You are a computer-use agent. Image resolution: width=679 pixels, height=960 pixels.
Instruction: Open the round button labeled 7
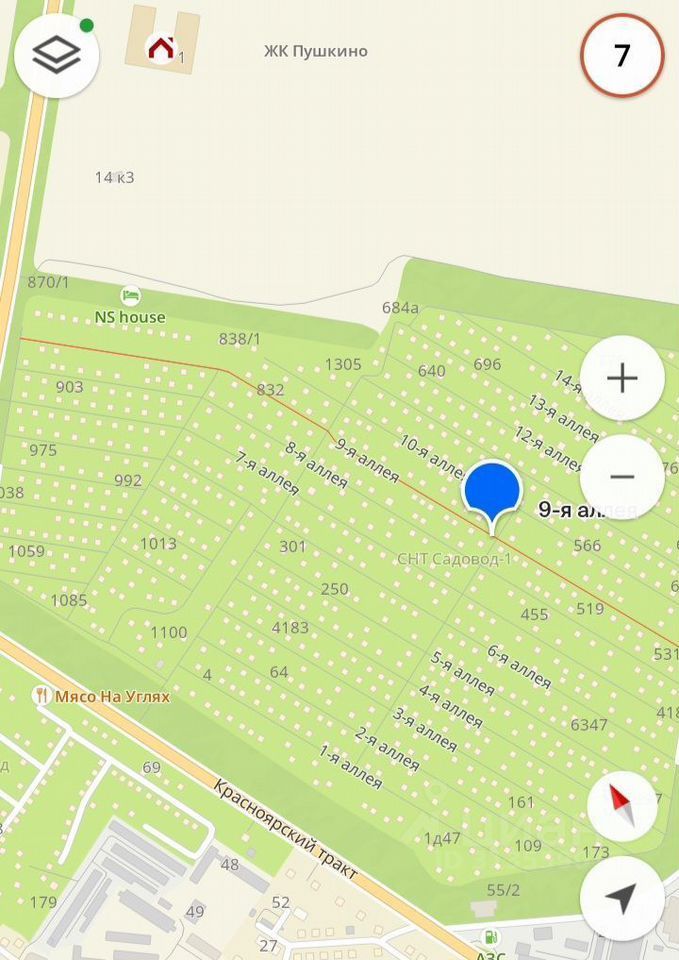click(x=622, y=55)
